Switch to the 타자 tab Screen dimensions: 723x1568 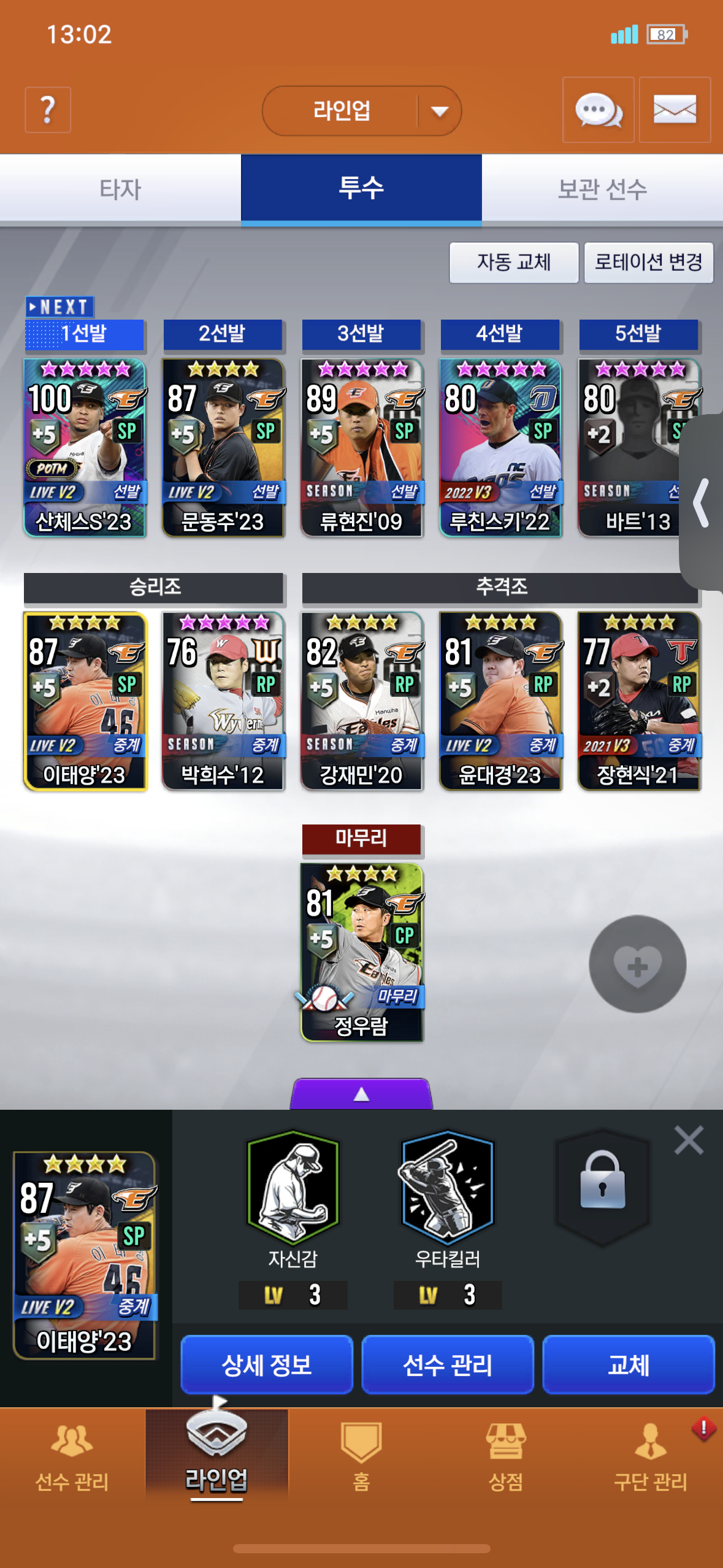click(x=120, y=188)
